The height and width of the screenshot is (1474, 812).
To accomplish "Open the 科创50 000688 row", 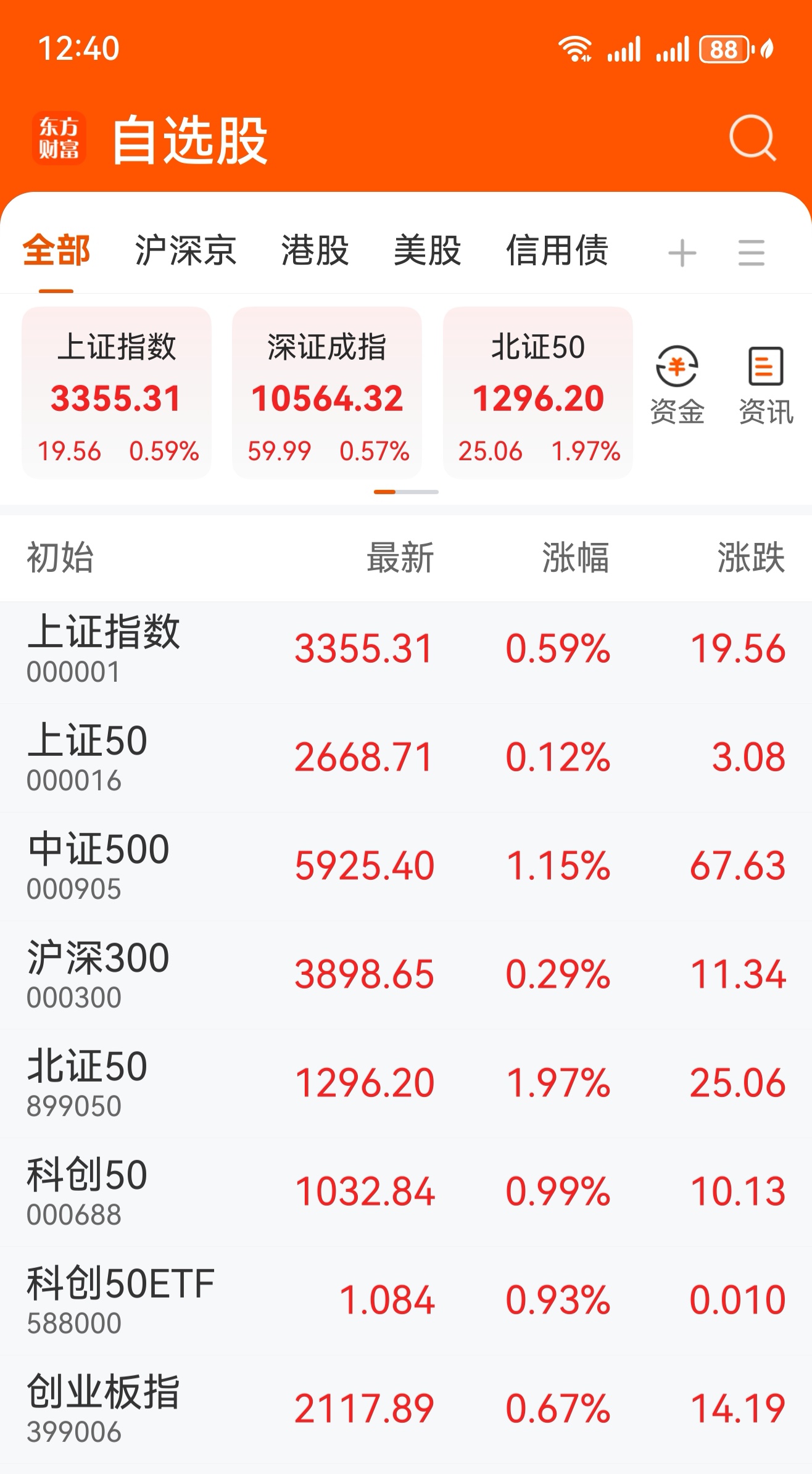I will pos(406,1192).
